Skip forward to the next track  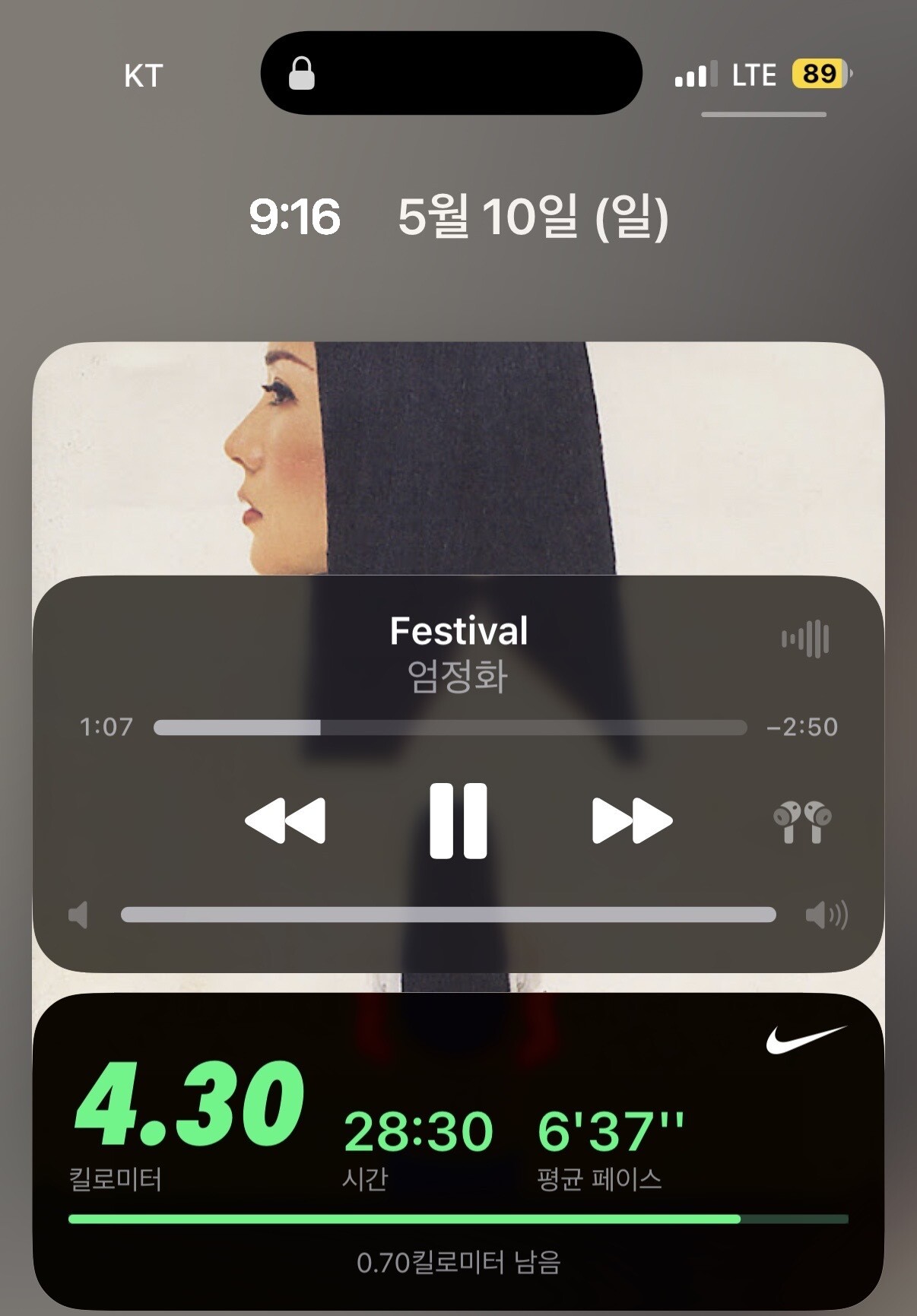point(632,820)
